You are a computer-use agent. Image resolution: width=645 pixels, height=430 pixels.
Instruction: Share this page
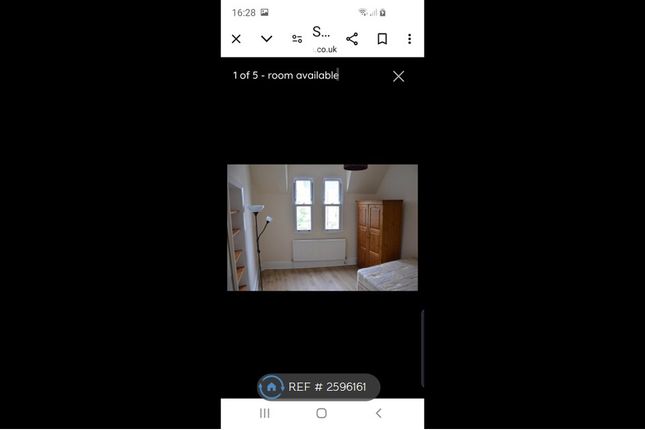coord(352,39)
